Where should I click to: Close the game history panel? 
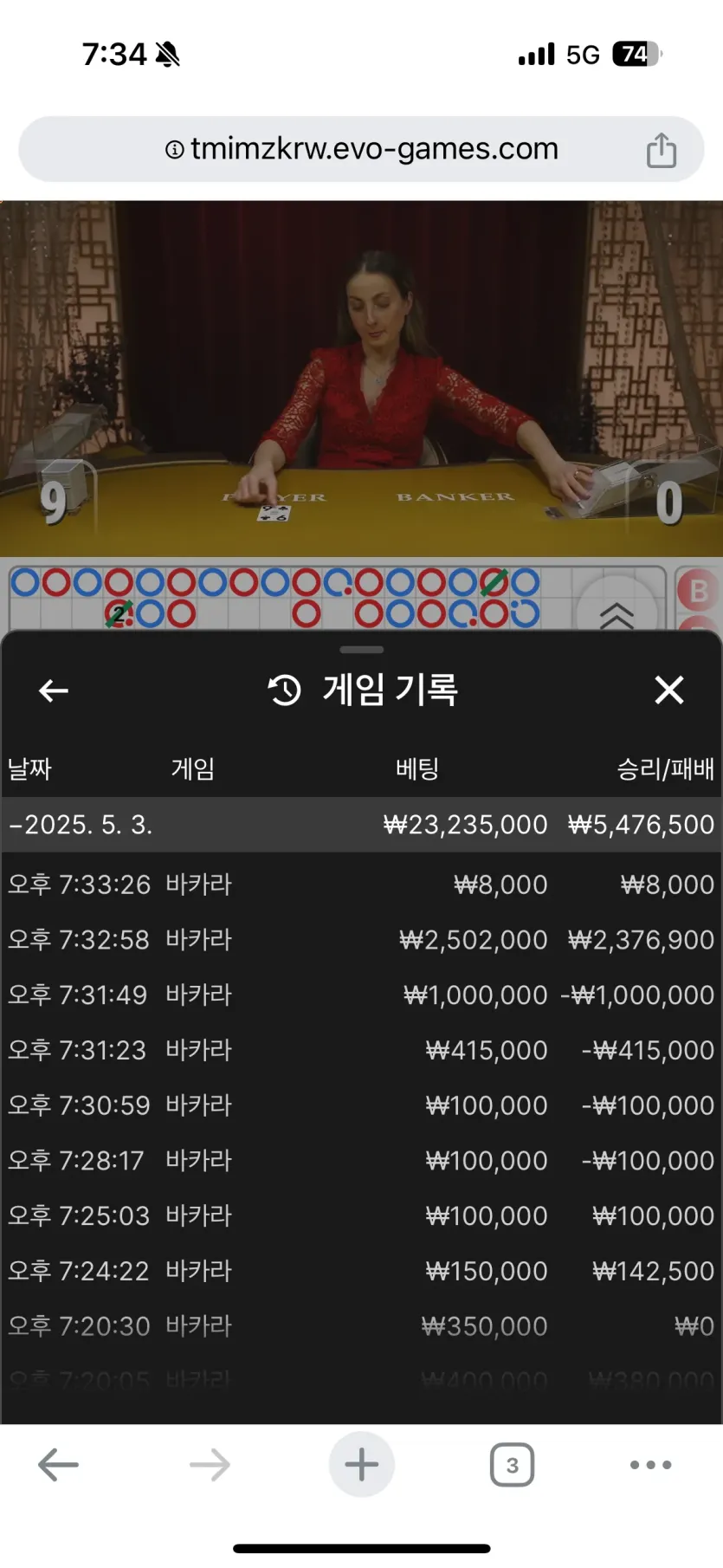click(668, 690)
